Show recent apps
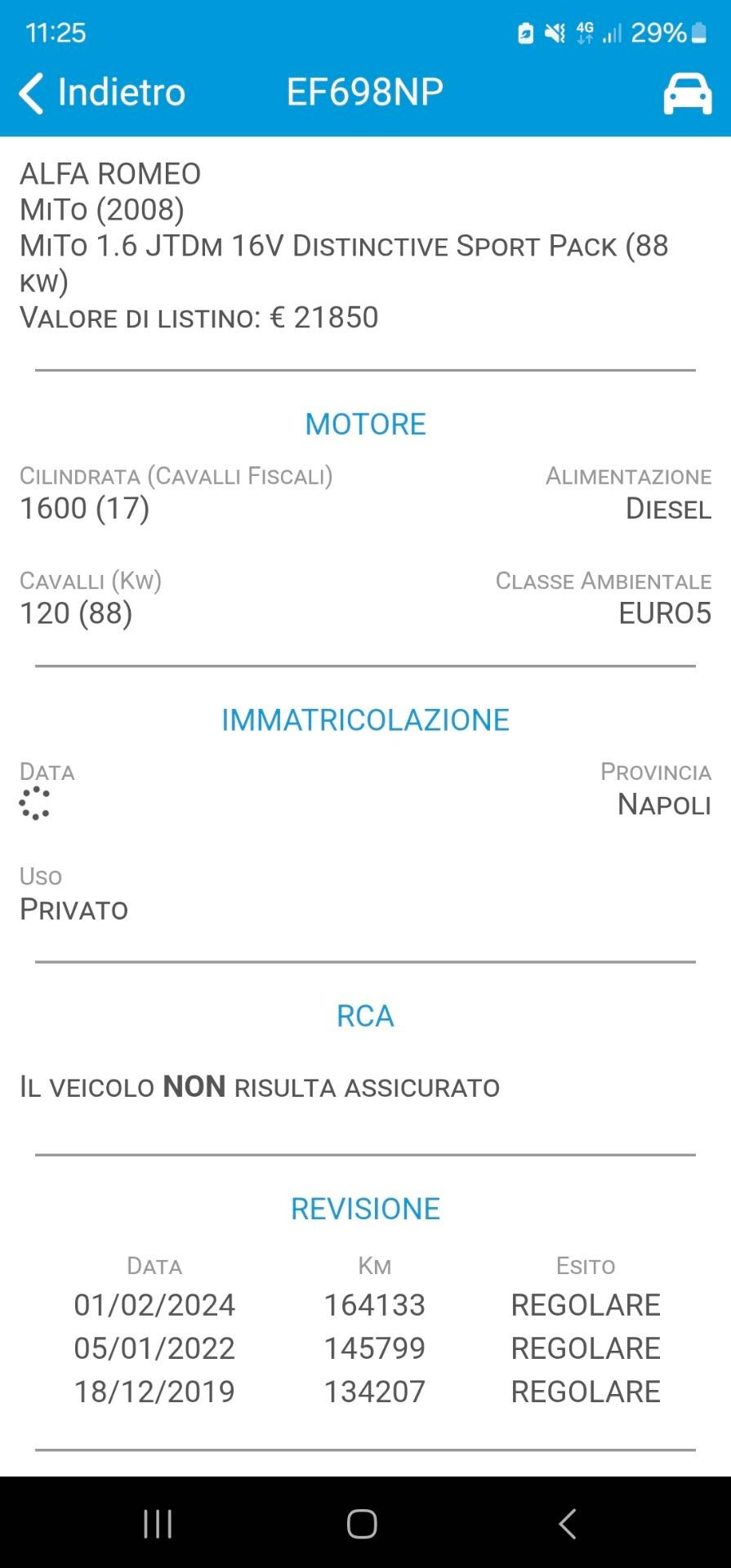The height and width of the screenshot is (1568, 731). (158, 1524)
